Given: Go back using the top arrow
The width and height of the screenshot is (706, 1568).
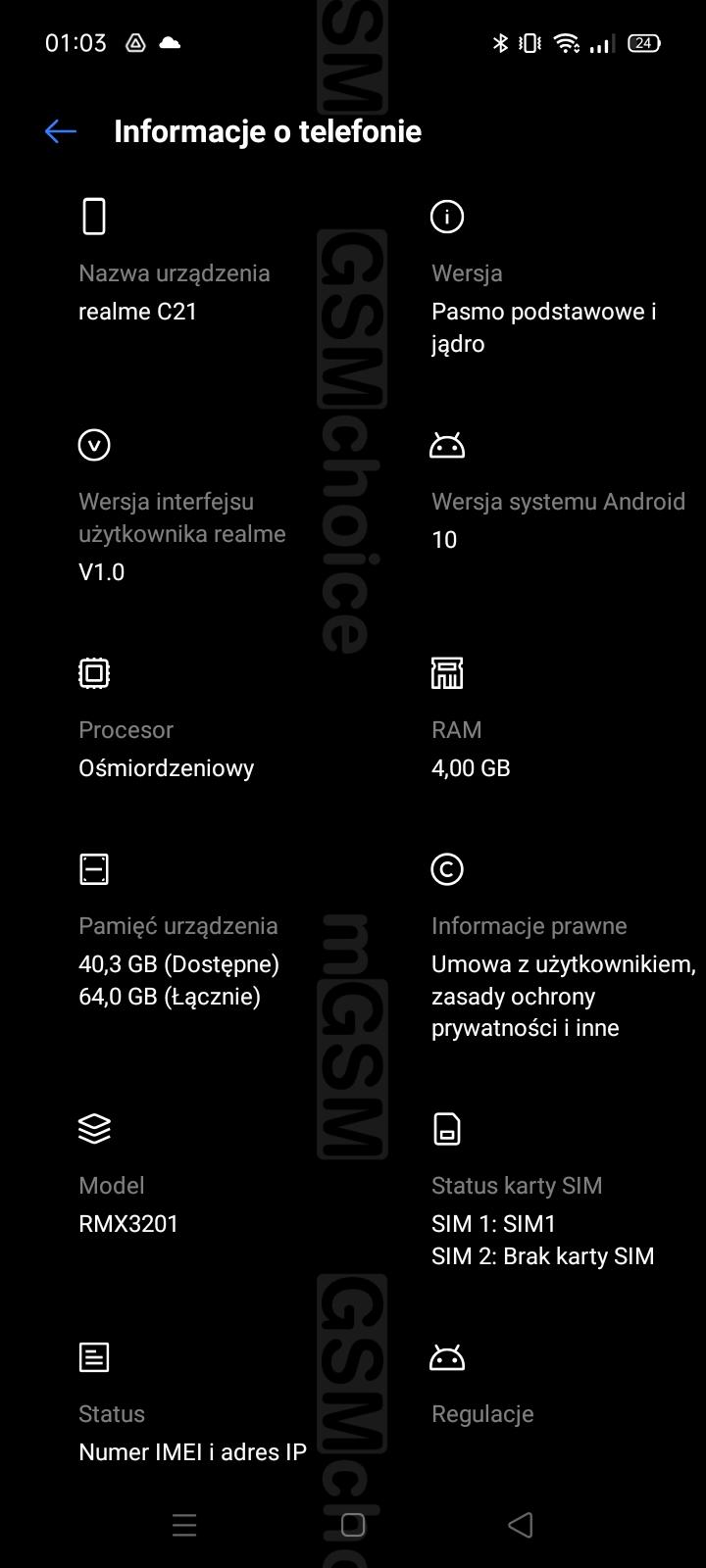Looking at the screenshot, I should [x=60, y=131].
